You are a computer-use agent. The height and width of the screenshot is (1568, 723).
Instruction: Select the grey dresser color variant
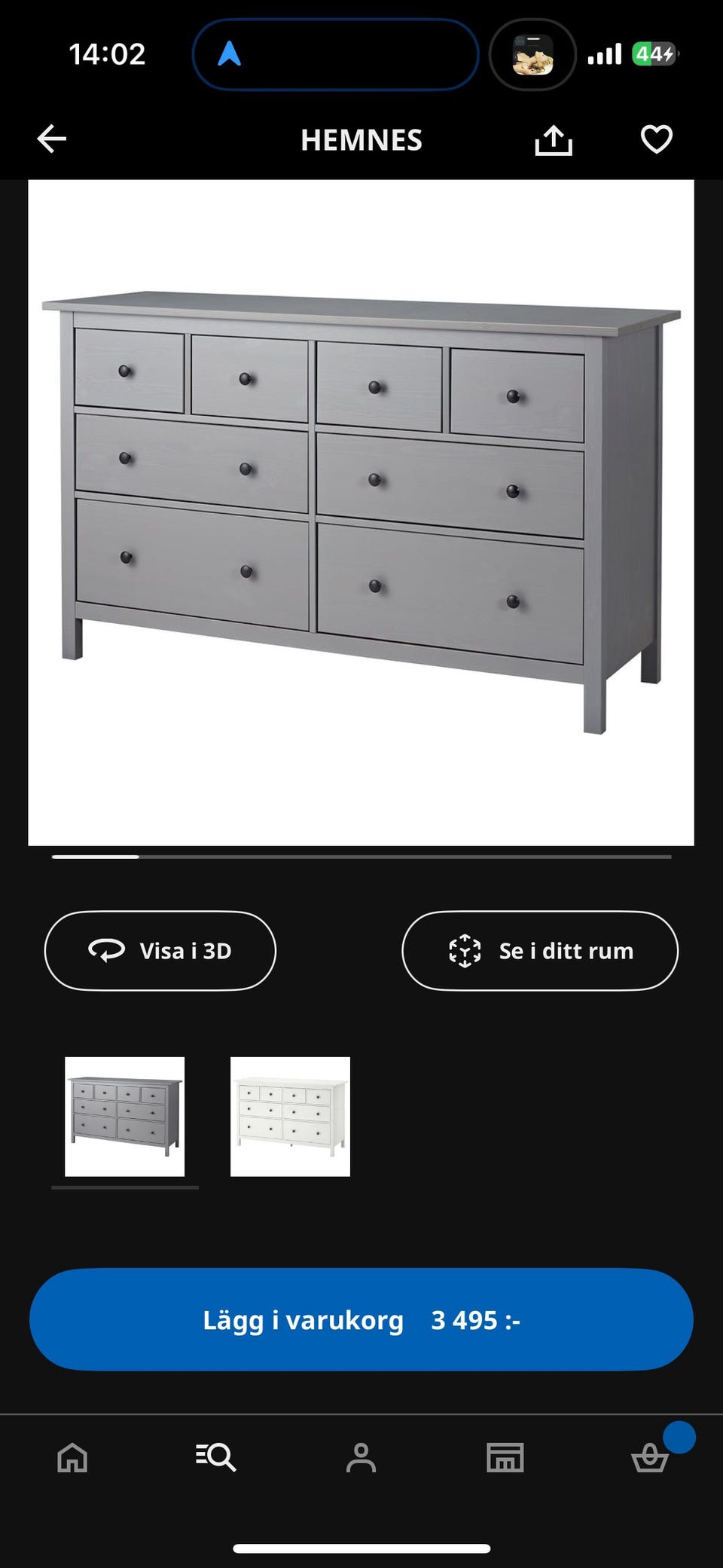(125, 1117)
